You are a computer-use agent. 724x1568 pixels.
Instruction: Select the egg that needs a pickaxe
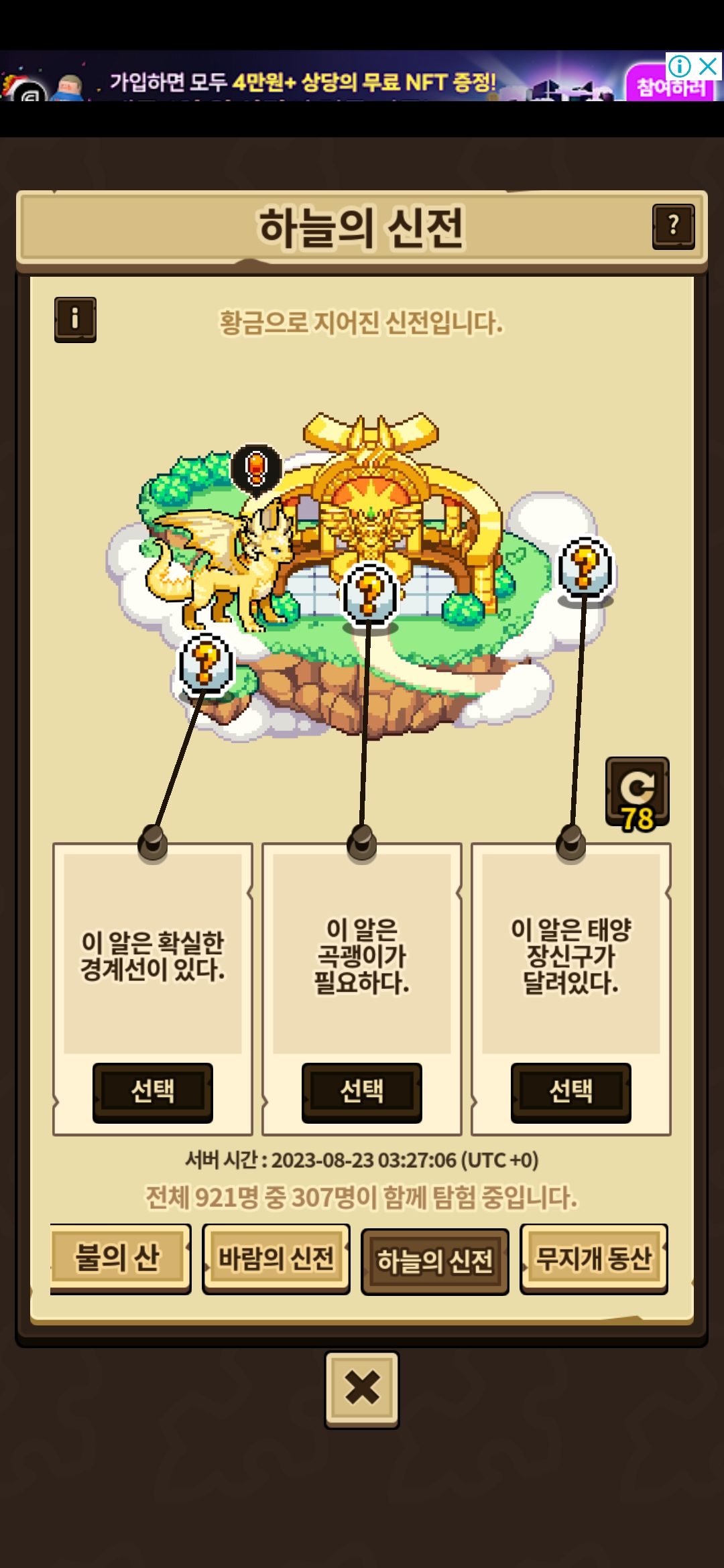coord(362,1092)
